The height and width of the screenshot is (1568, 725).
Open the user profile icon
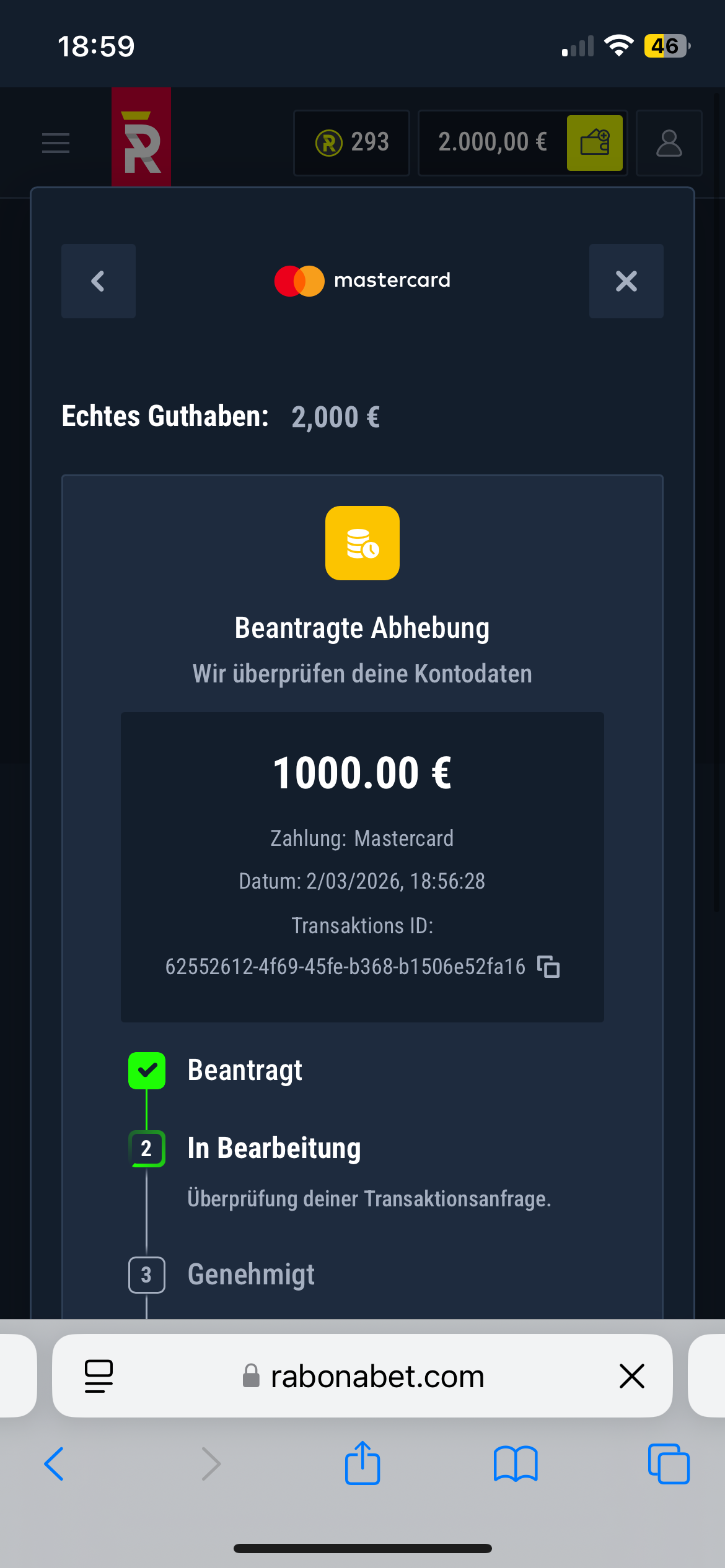pyautogui.click(x=669, y=143)
